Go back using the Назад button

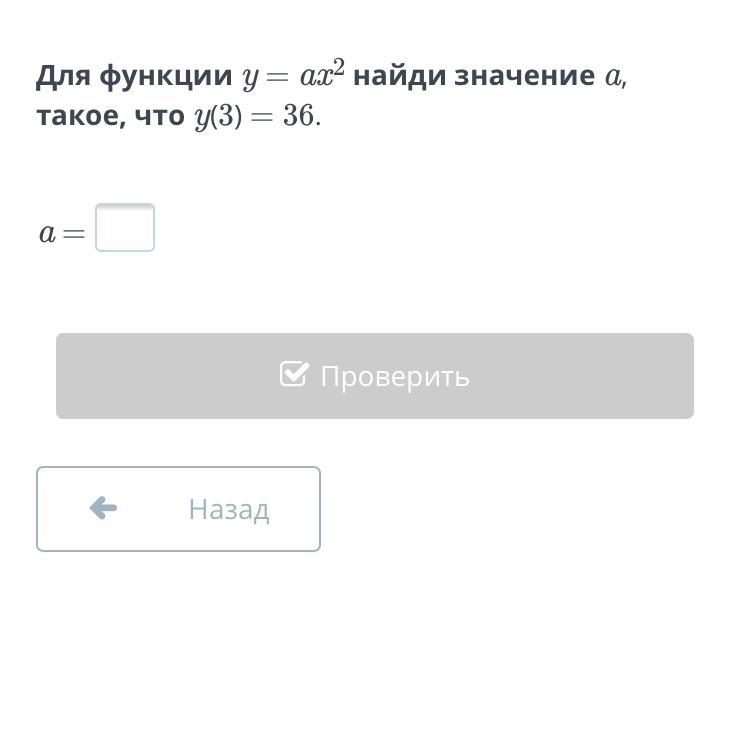coord(178,509)
